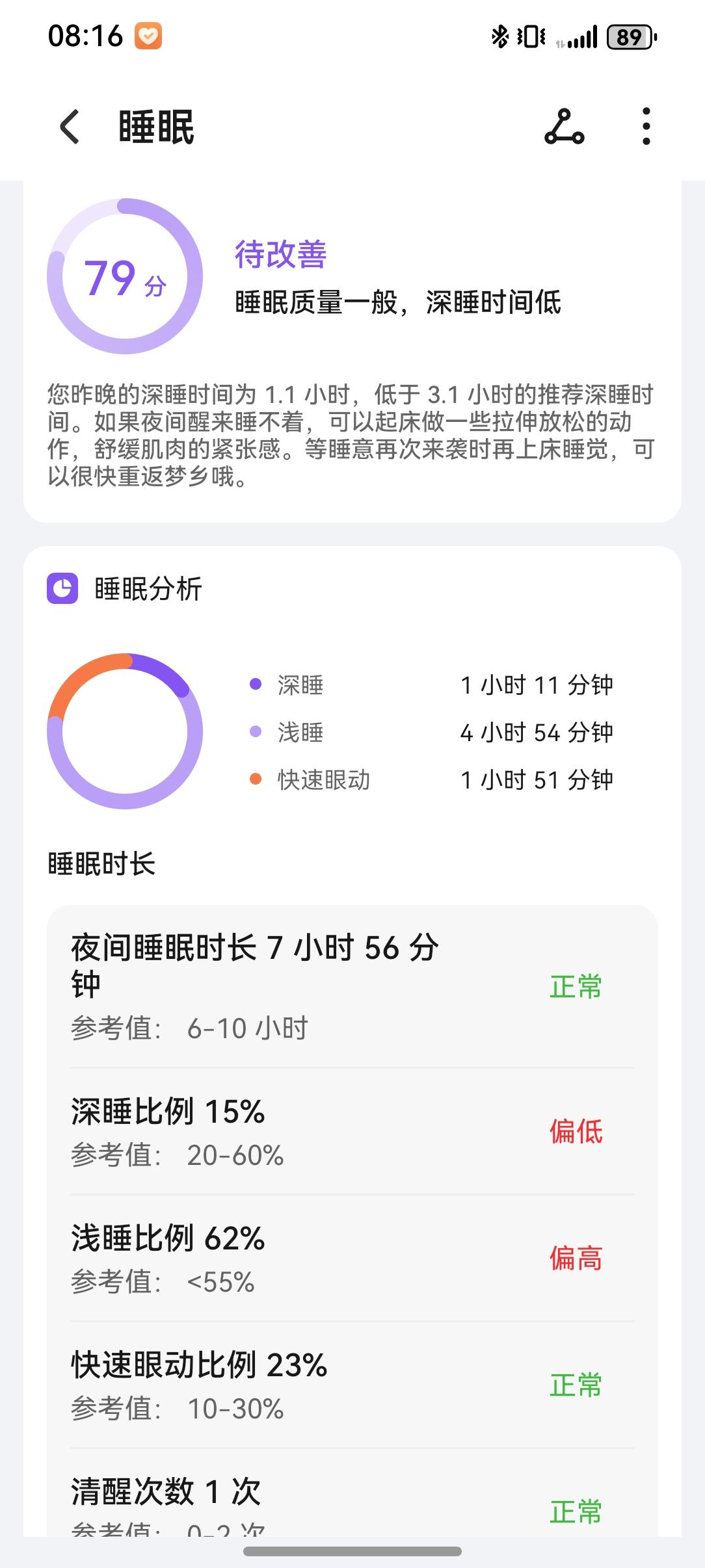Open the share/route icon in app bar

pos(564,127)
